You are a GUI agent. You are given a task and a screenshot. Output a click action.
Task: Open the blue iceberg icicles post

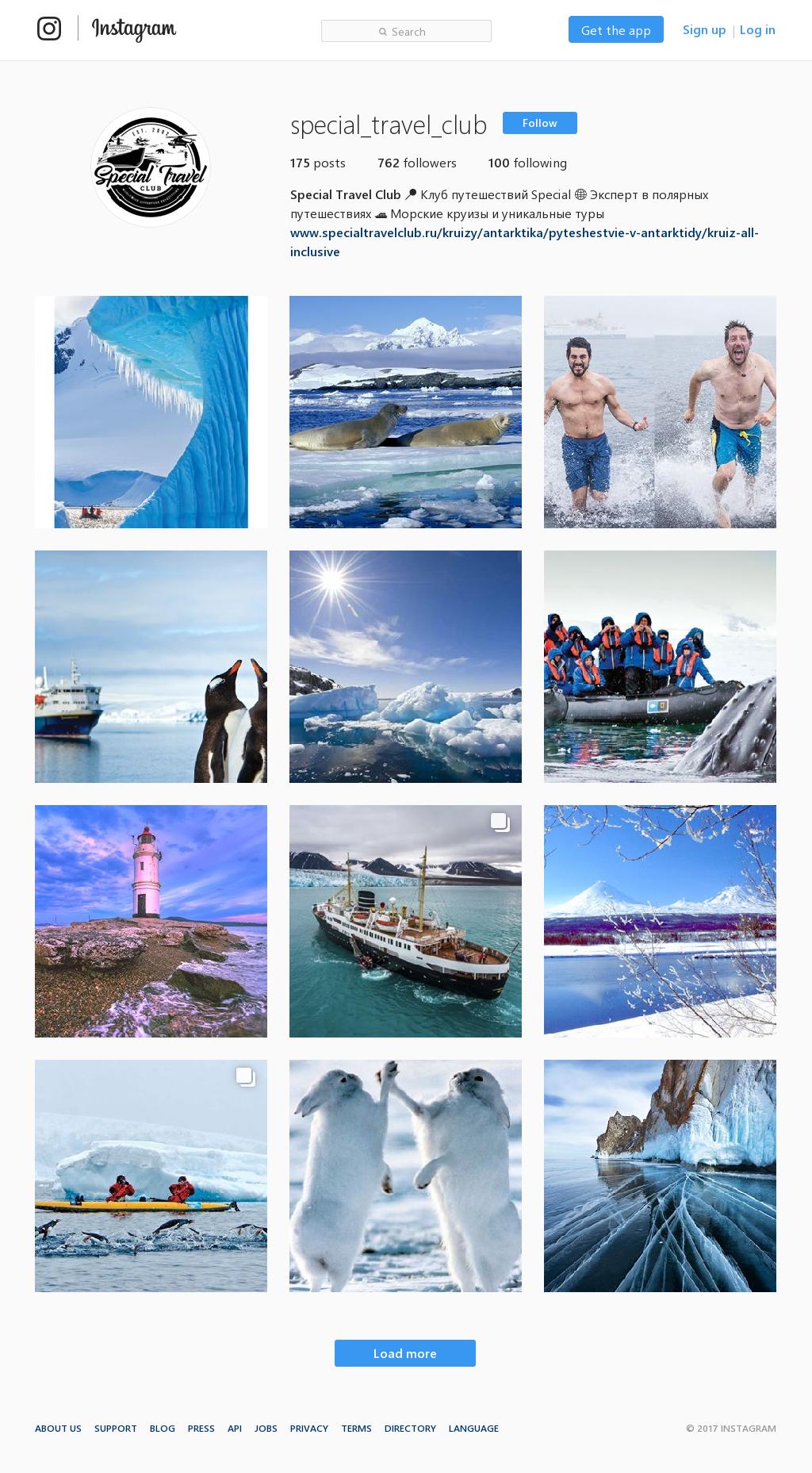coord(151,412)
